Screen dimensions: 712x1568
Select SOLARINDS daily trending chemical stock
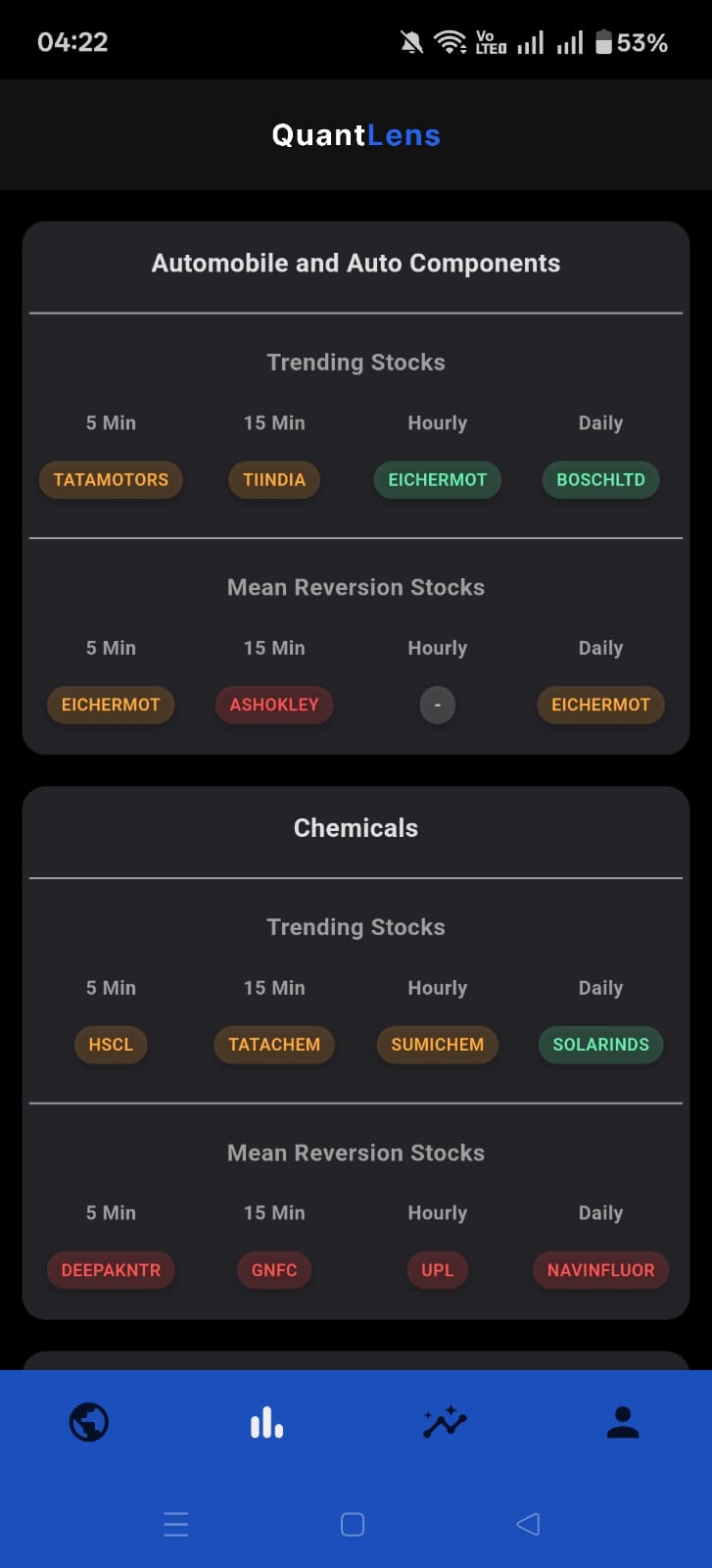point(600,1045)
